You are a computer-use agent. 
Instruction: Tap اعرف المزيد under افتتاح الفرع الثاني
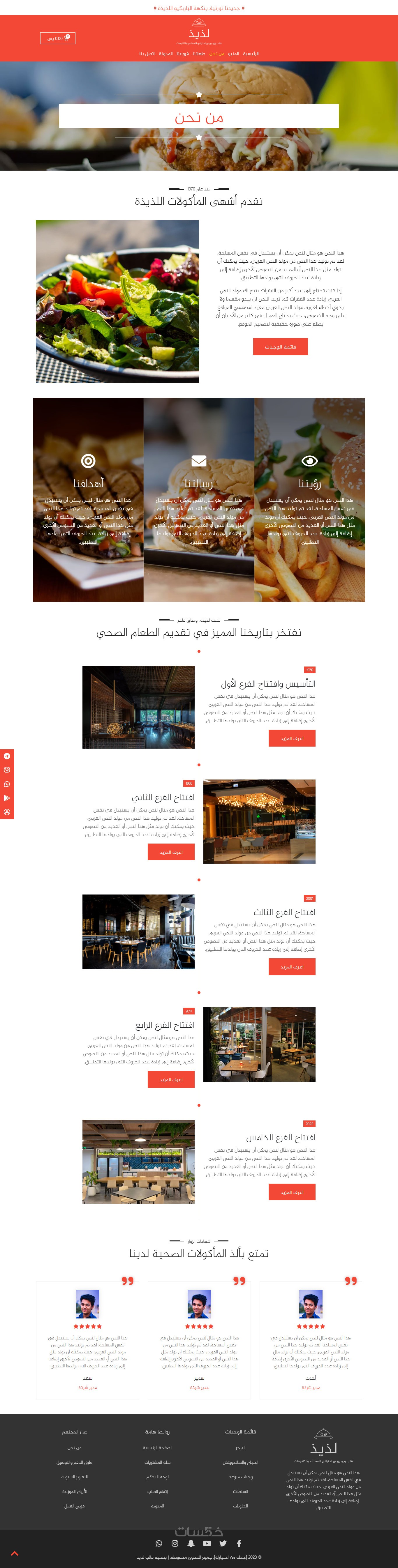pyautogui.click(x=171, y=852)
